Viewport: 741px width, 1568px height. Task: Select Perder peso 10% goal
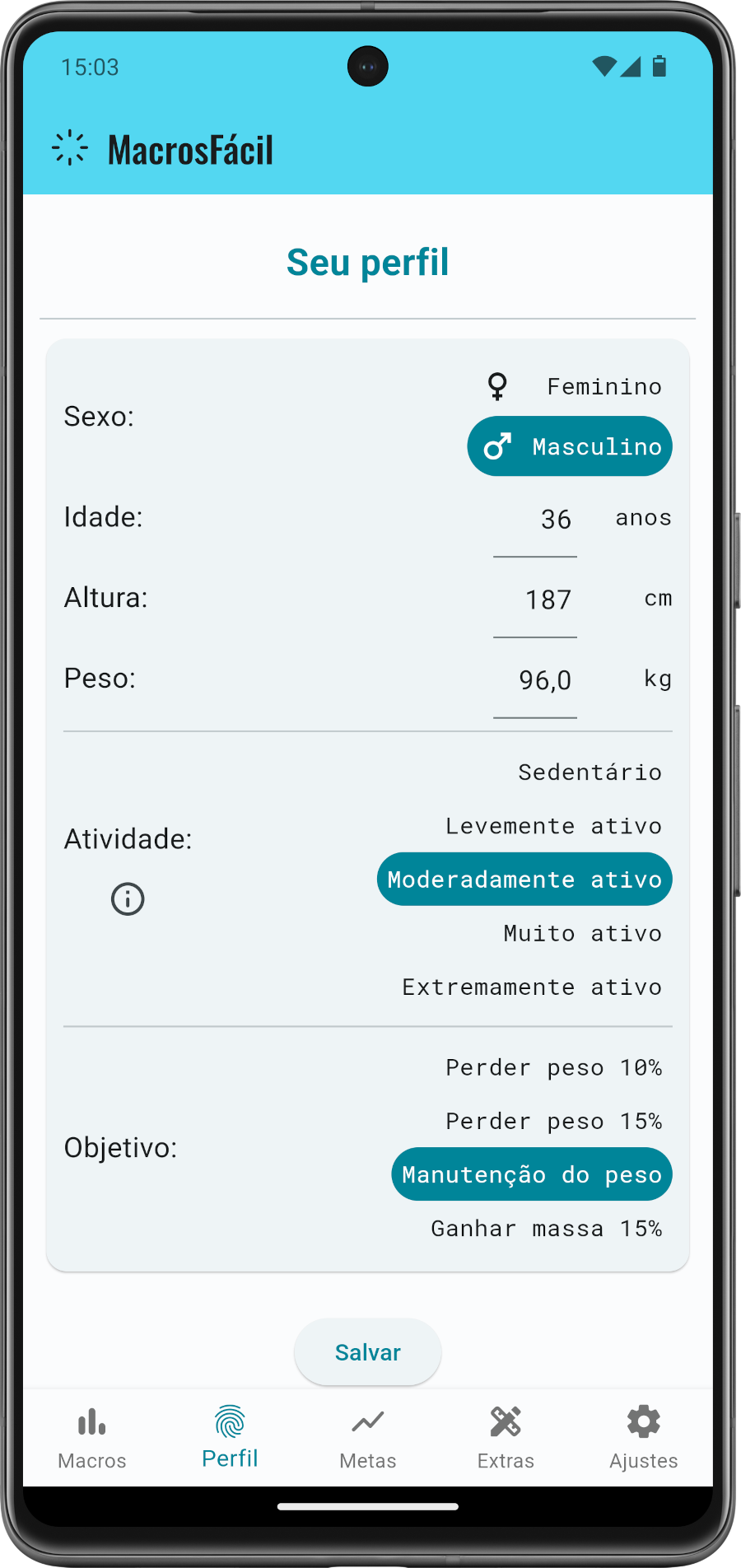pos(553,1068)
